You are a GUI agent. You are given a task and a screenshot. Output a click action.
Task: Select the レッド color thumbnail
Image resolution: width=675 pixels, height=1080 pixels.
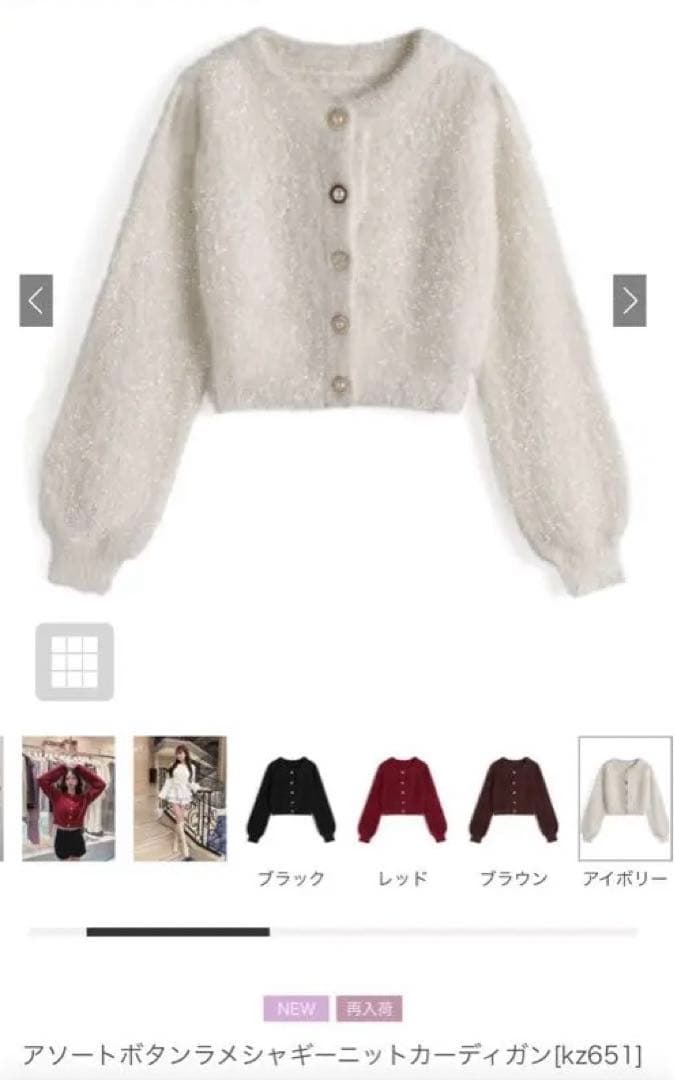click(402, 799)
